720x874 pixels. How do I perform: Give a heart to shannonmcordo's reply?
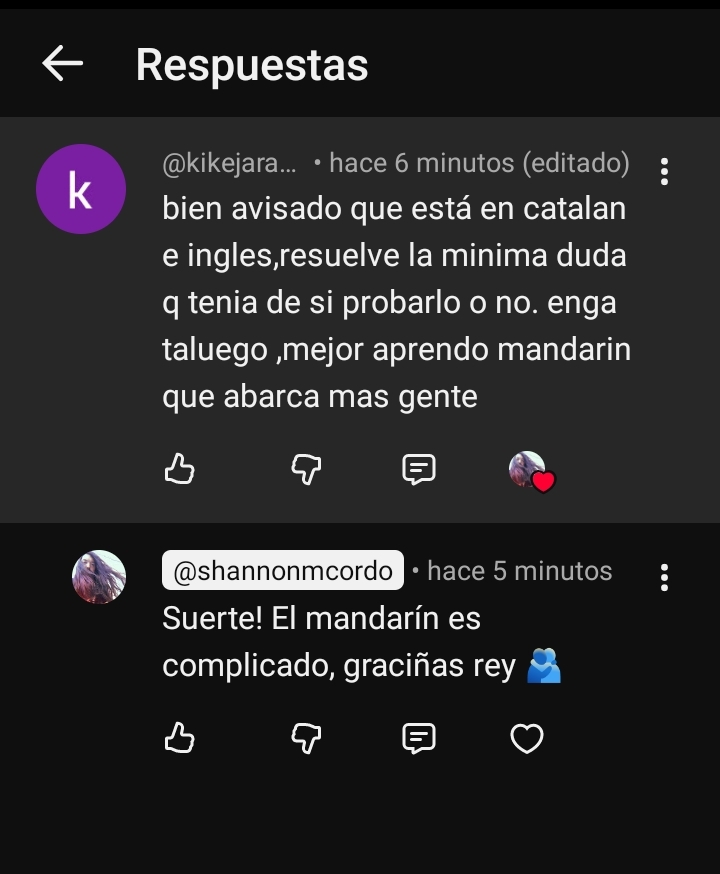527,738
